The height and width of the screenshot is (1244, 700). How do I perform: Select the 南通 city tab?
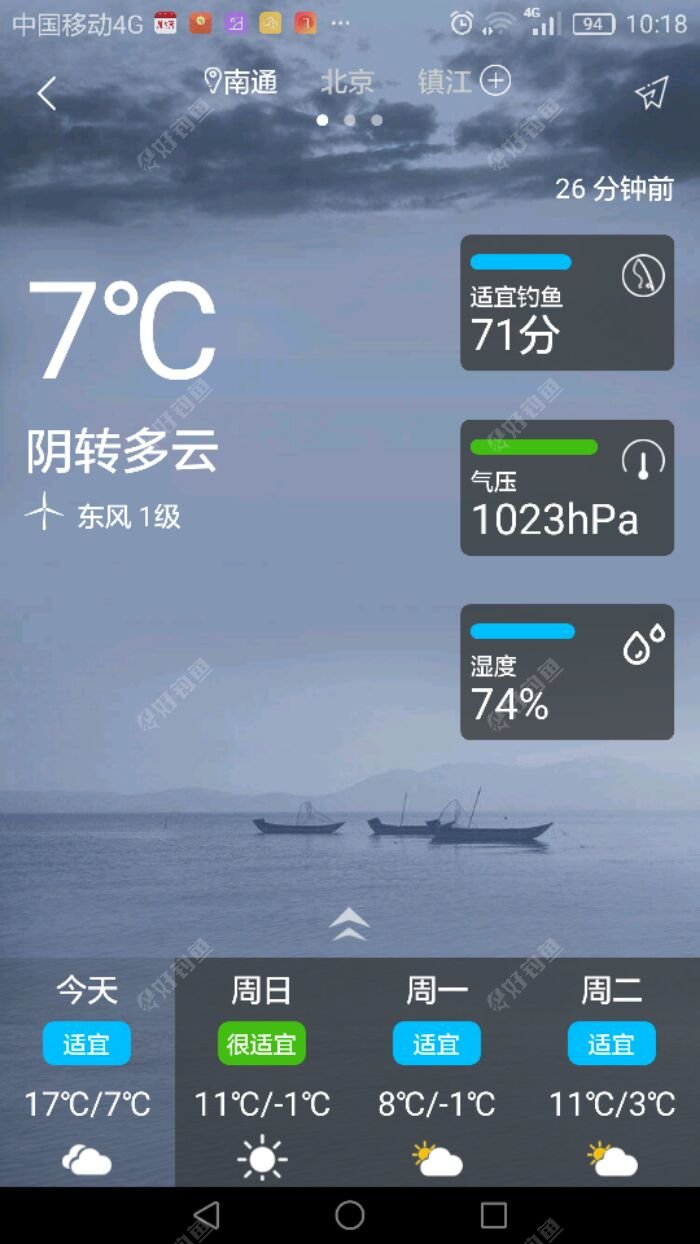click(x=241, y=82)
